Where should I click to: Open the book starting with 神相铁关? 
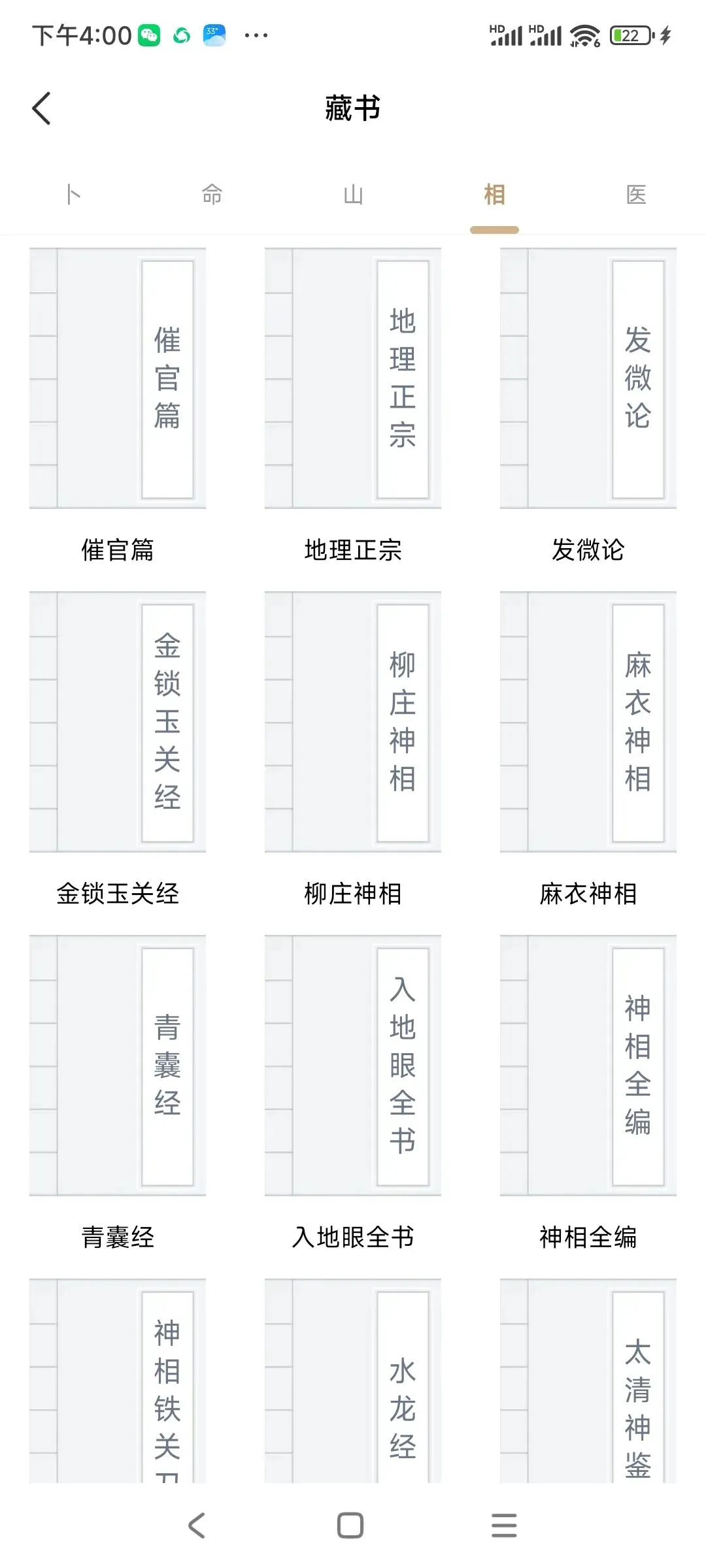[x=118, y=1380]
